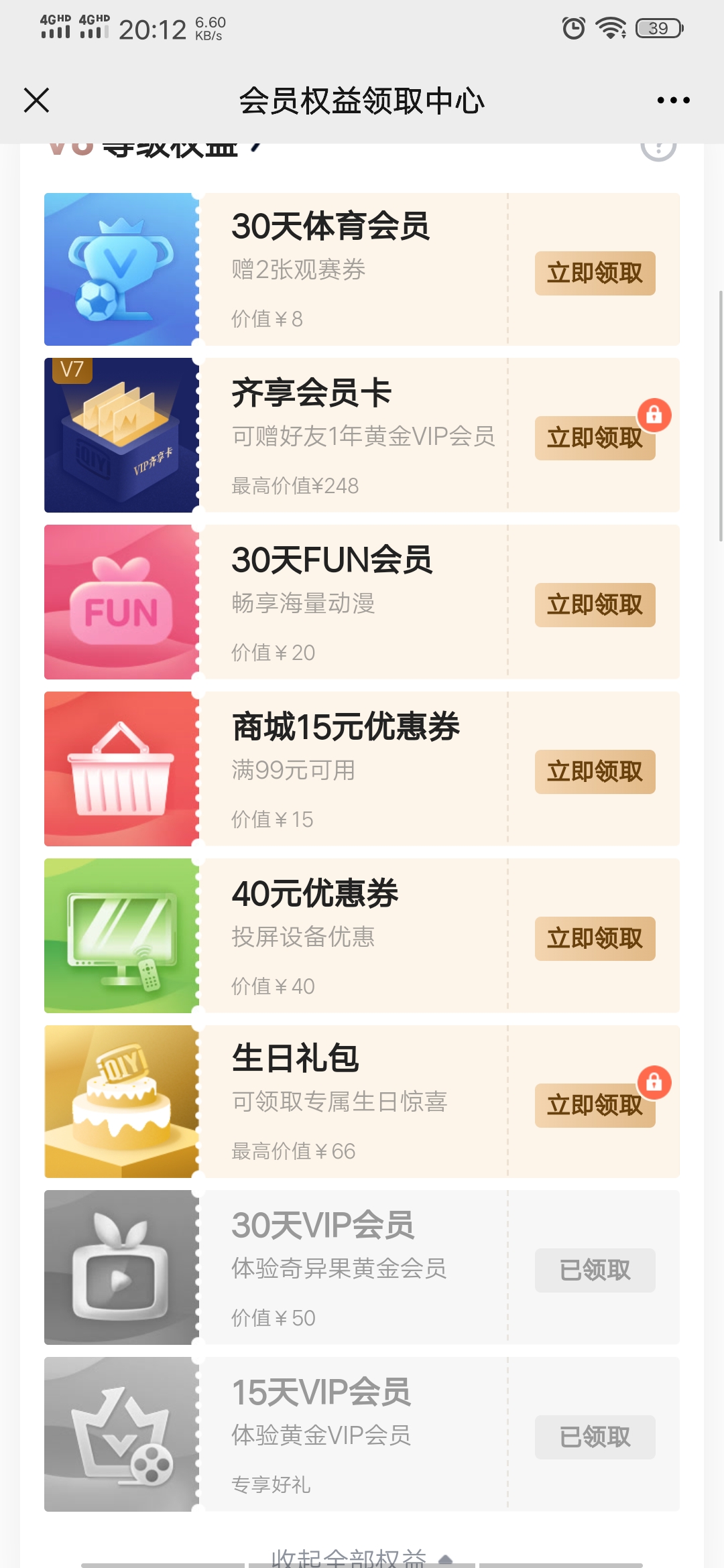Claim the 商城15元优惠券 coupon
724x1568 pixels.
click(x=595, y=772)
